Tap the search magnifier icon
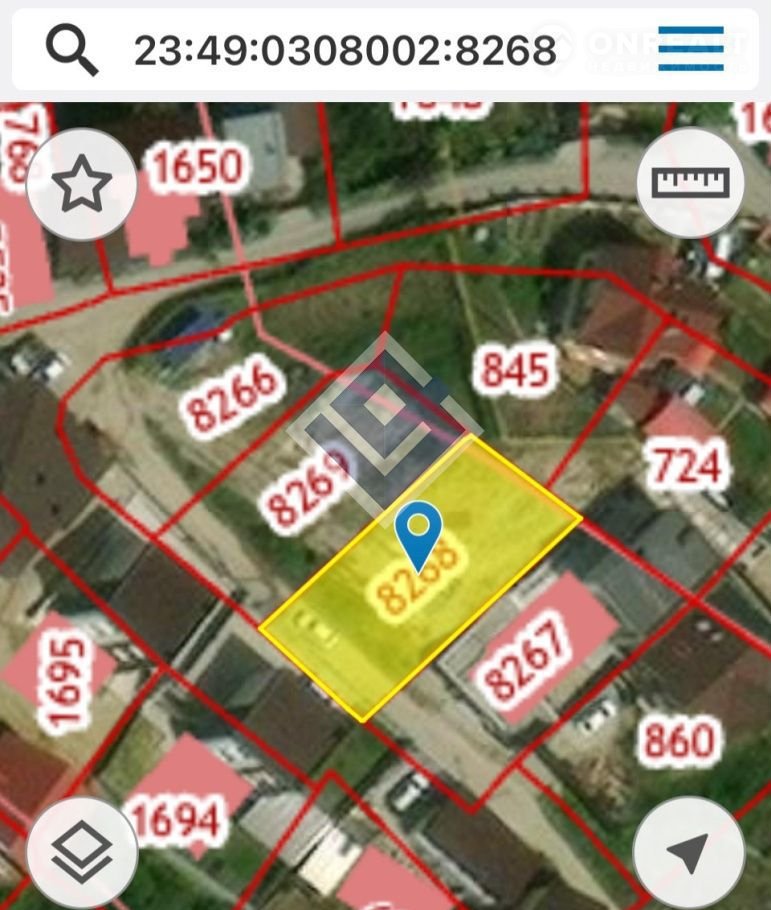Viewport: 771px width, 910px height. (x=72, y=49)
